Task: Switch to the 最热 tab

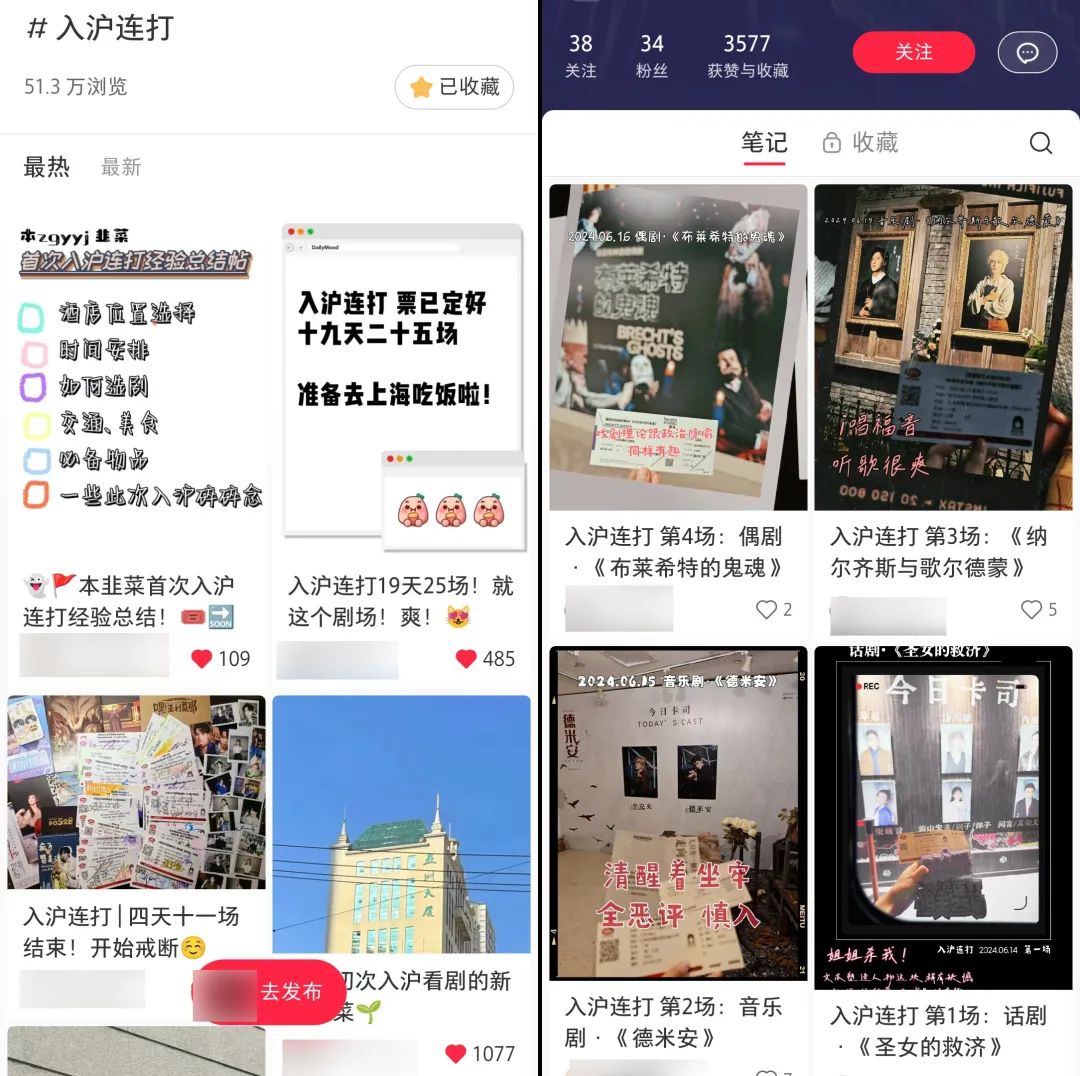Action: [x=46, y=167]
